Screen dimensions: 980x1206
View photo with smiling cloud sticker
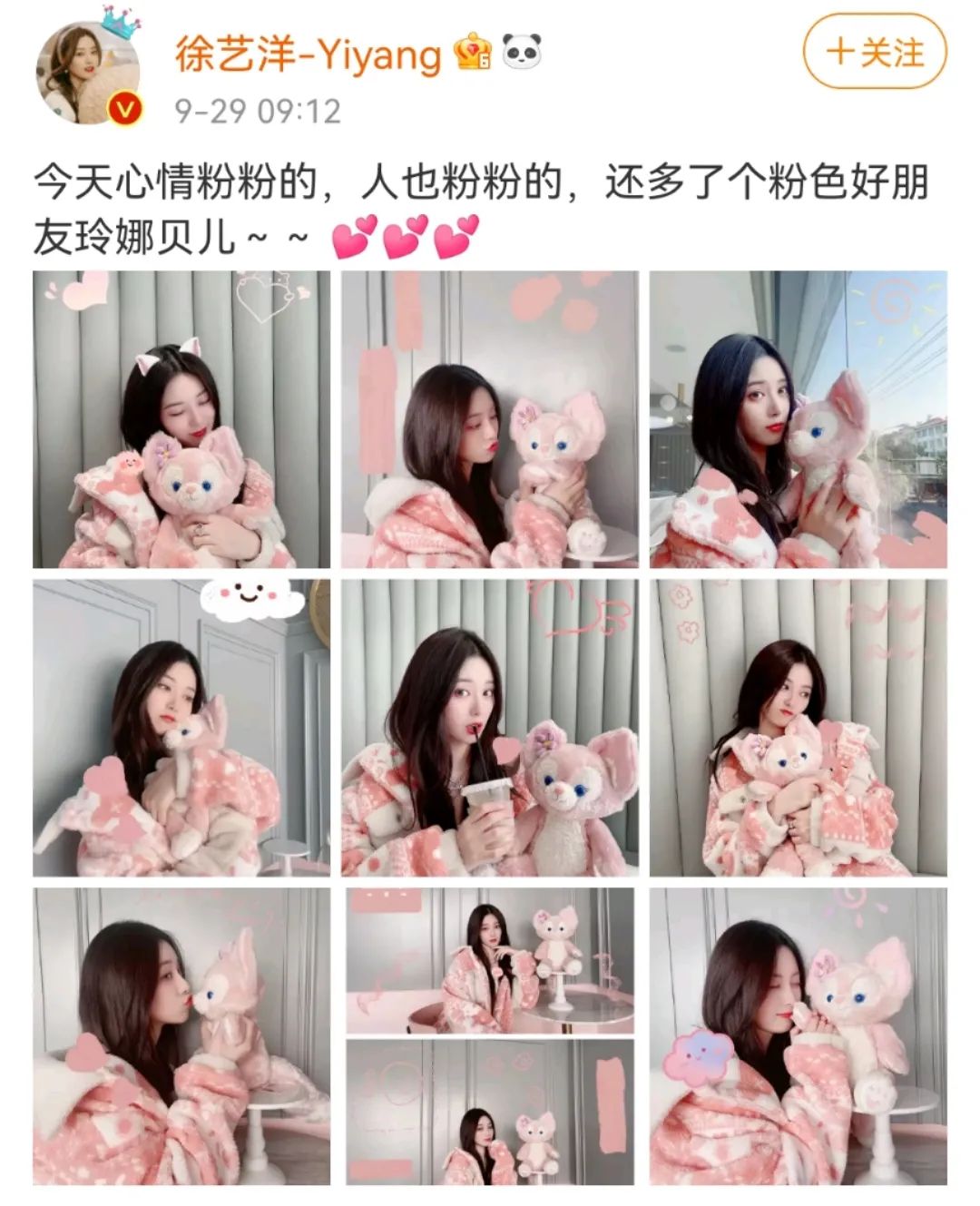(181, 728)
